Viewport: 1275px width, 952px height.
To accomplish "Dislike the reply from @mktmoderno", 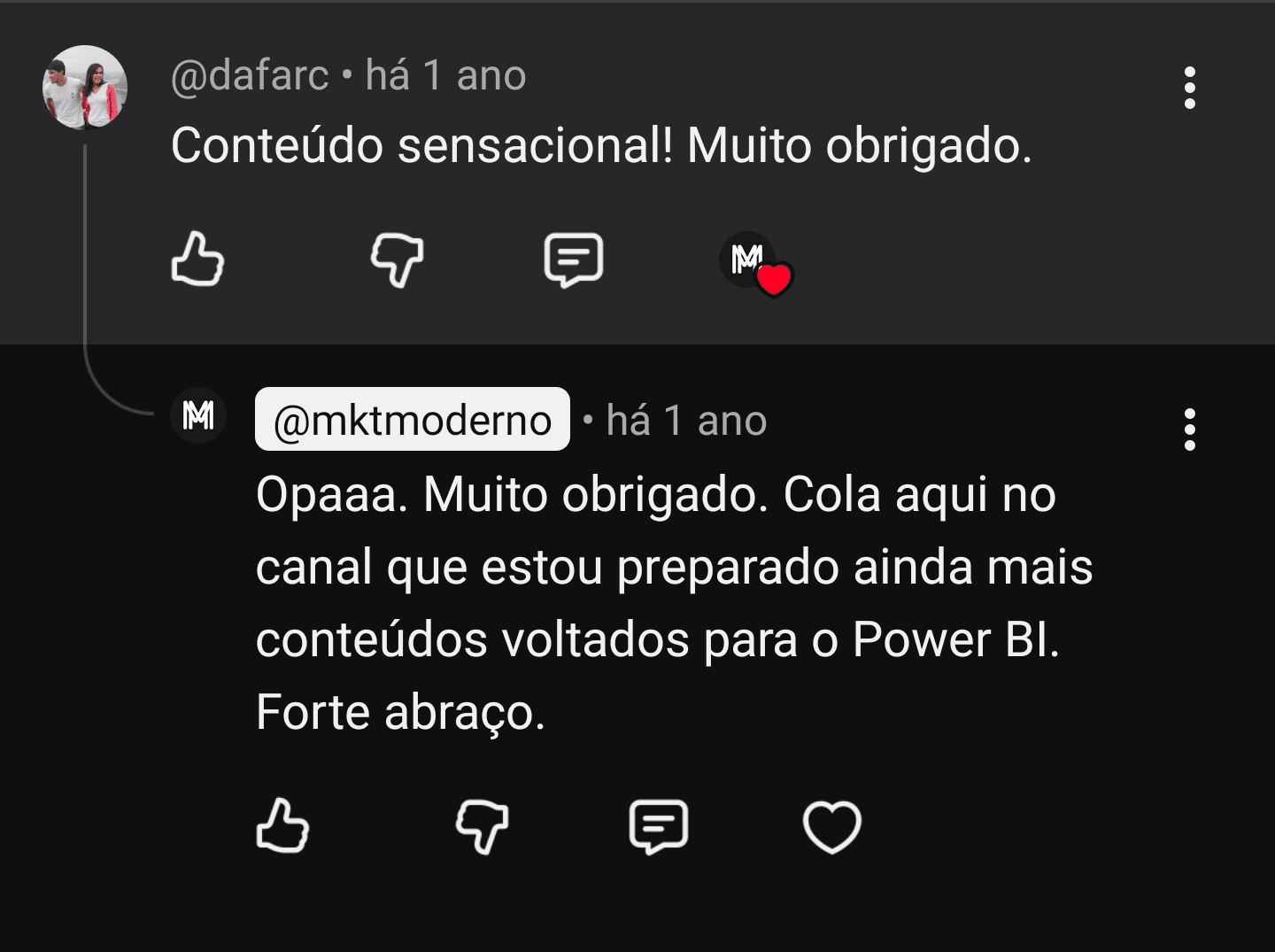I will point(482,826).
